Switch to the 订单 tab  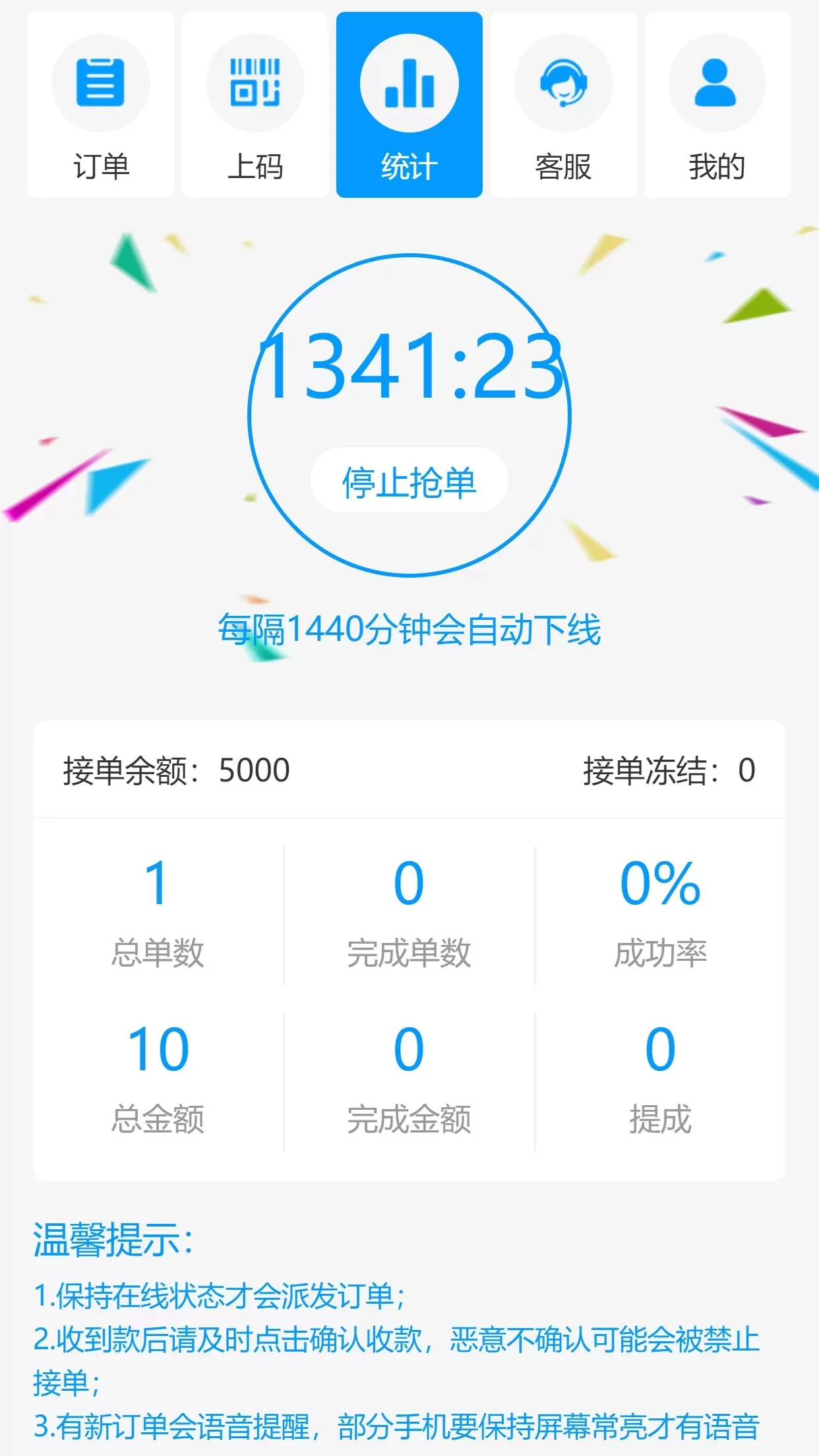pos(101,105)
